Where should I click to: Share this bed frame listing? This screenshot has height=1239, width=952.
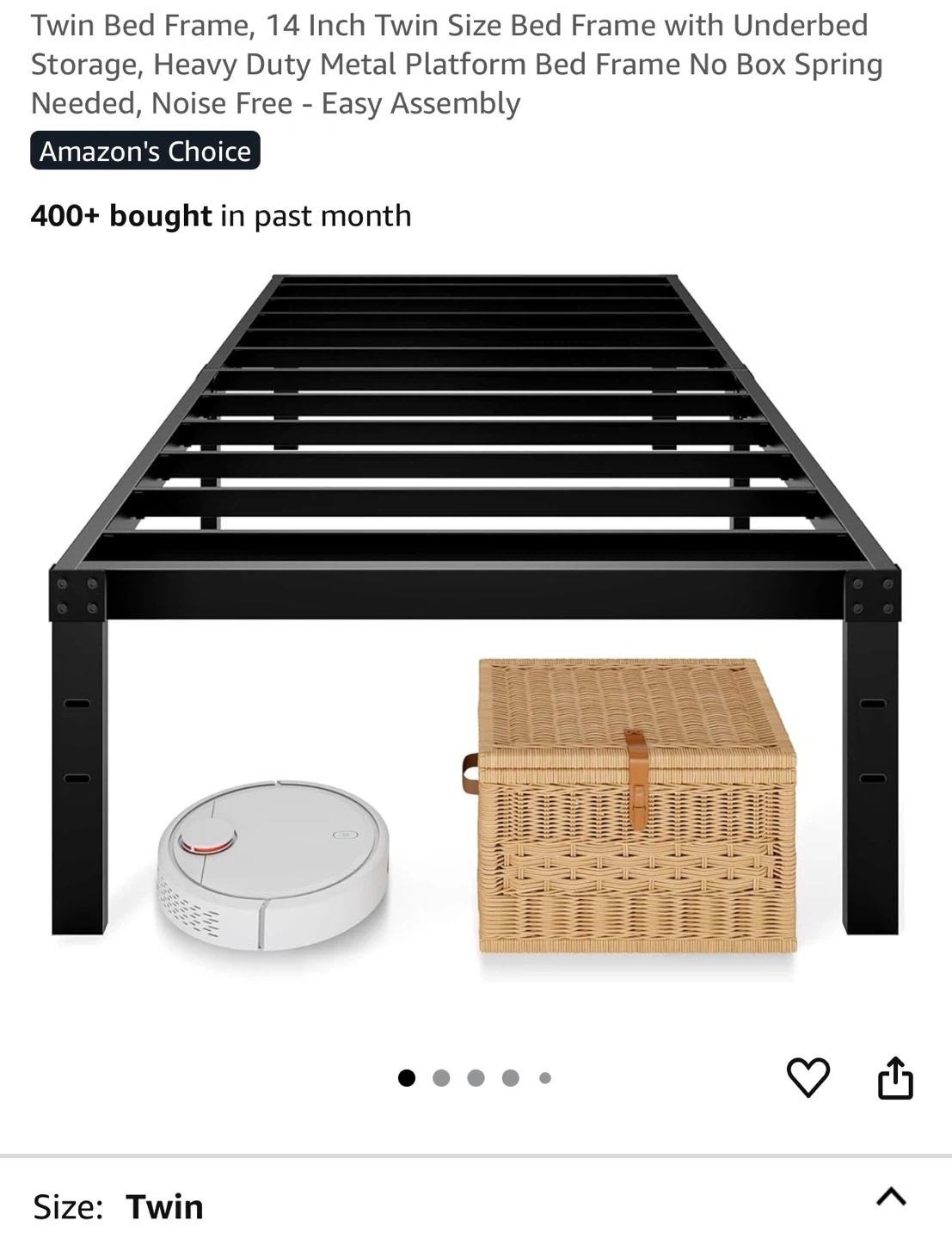[894, 1077]
